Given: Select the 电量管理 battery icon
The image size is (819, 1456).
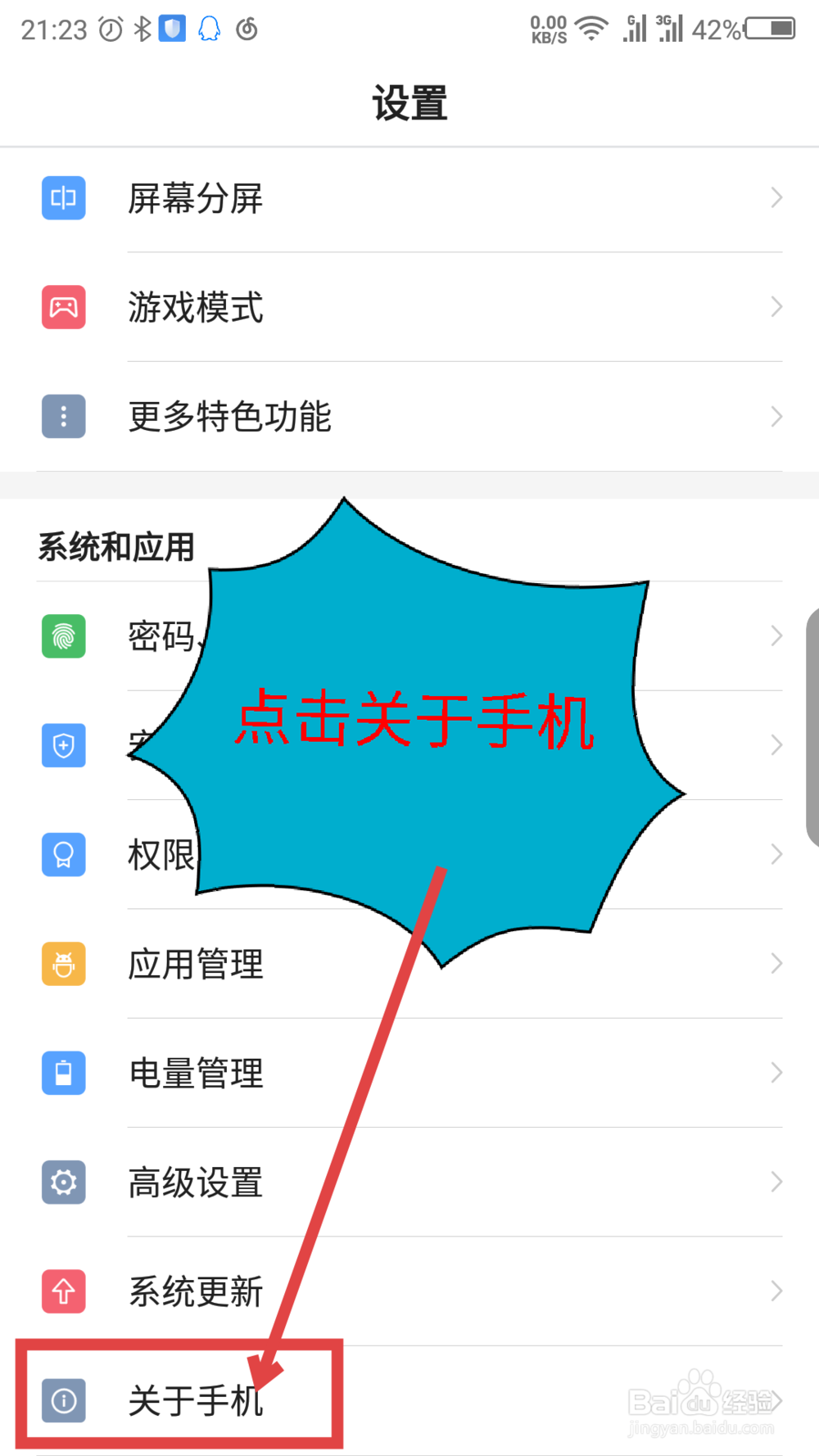Looking at the screenshot, I should click(63, 1073).
